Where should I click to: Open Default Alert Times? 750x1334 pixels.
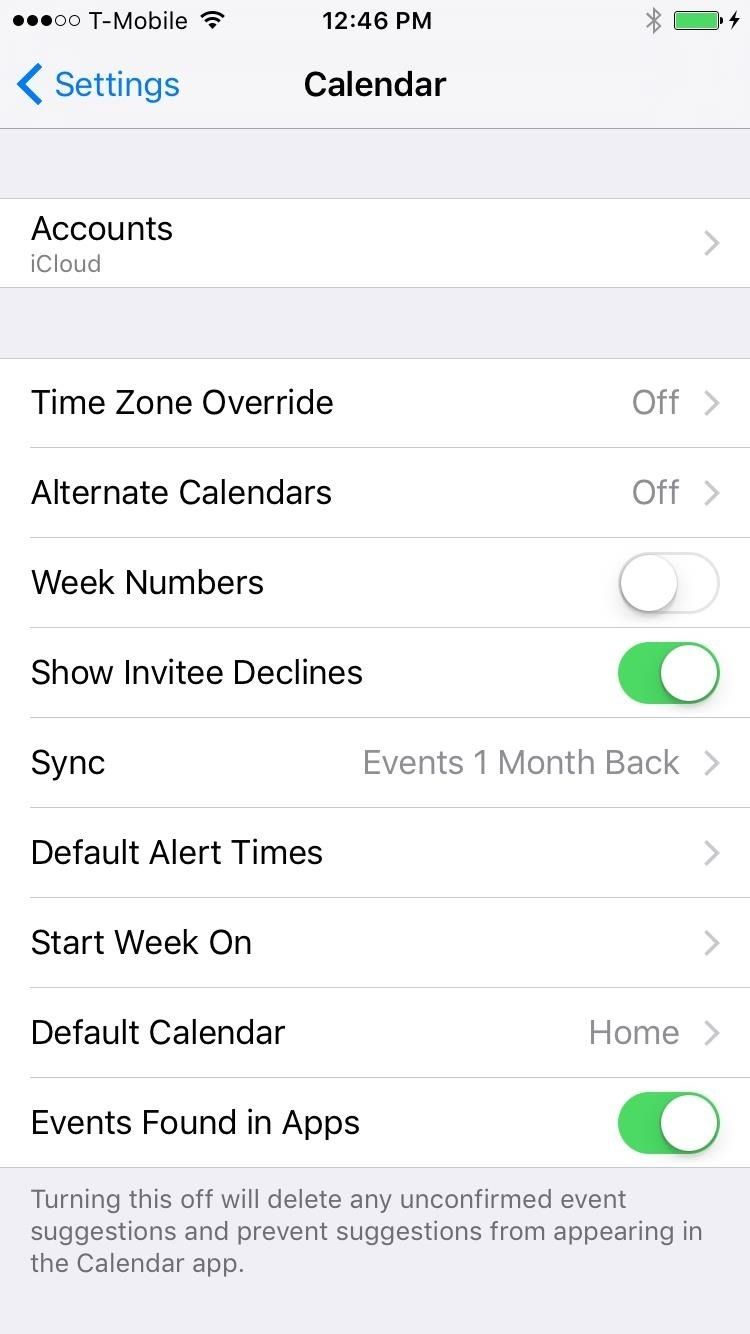point(375,853)
